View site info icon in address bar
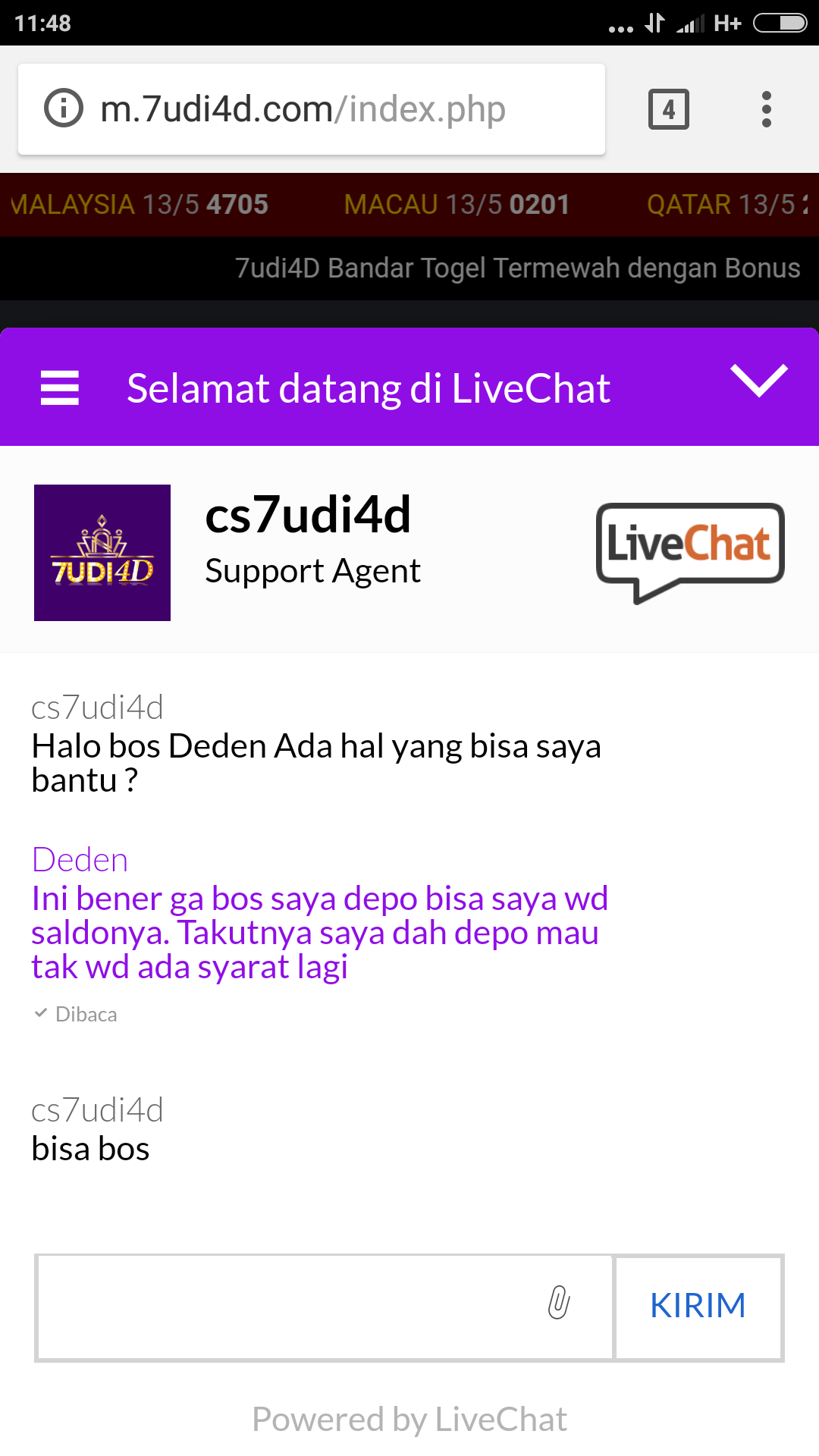The width and height of the screenshot is (819, 1456). tap(64, 108)
